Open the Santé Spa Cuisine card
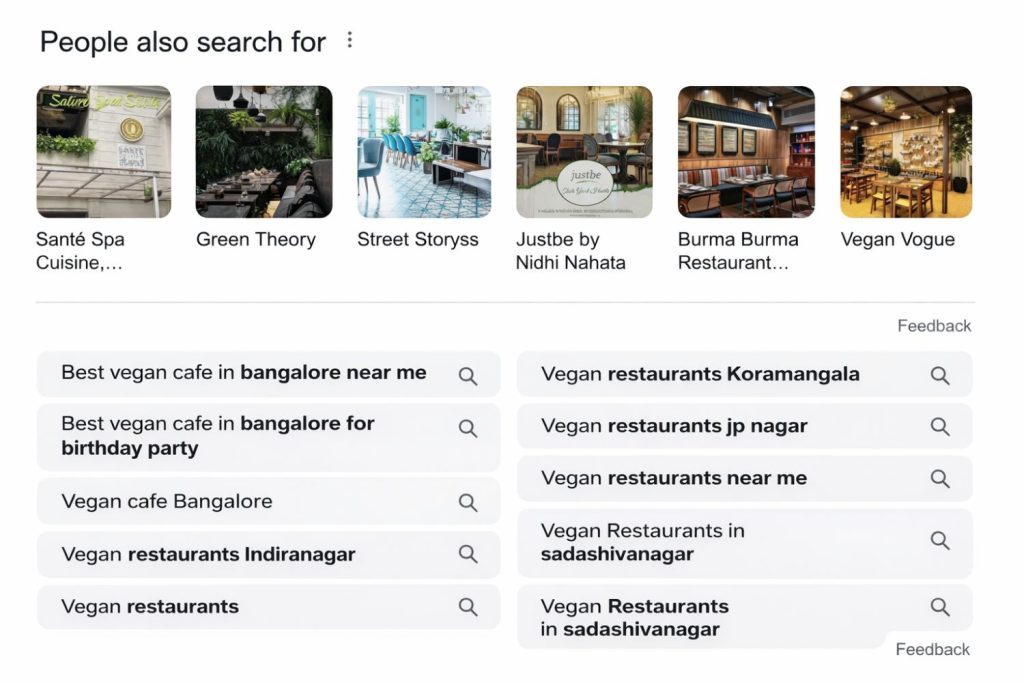Image resolution: width=1024 pixels, height=683 pixels. tap(104, 152)
